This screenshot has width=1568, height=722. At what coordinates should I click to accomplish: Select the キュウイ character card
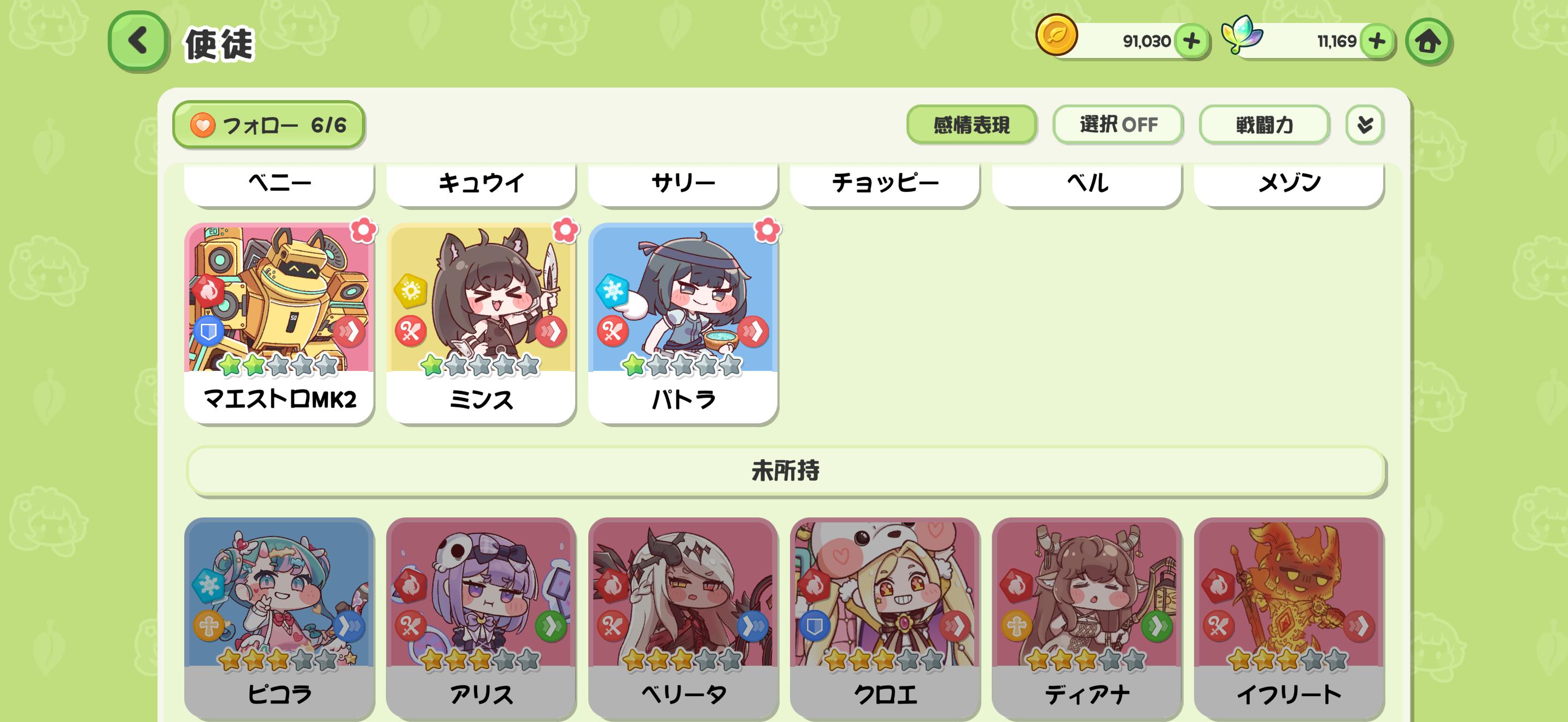tap(481, 183)
